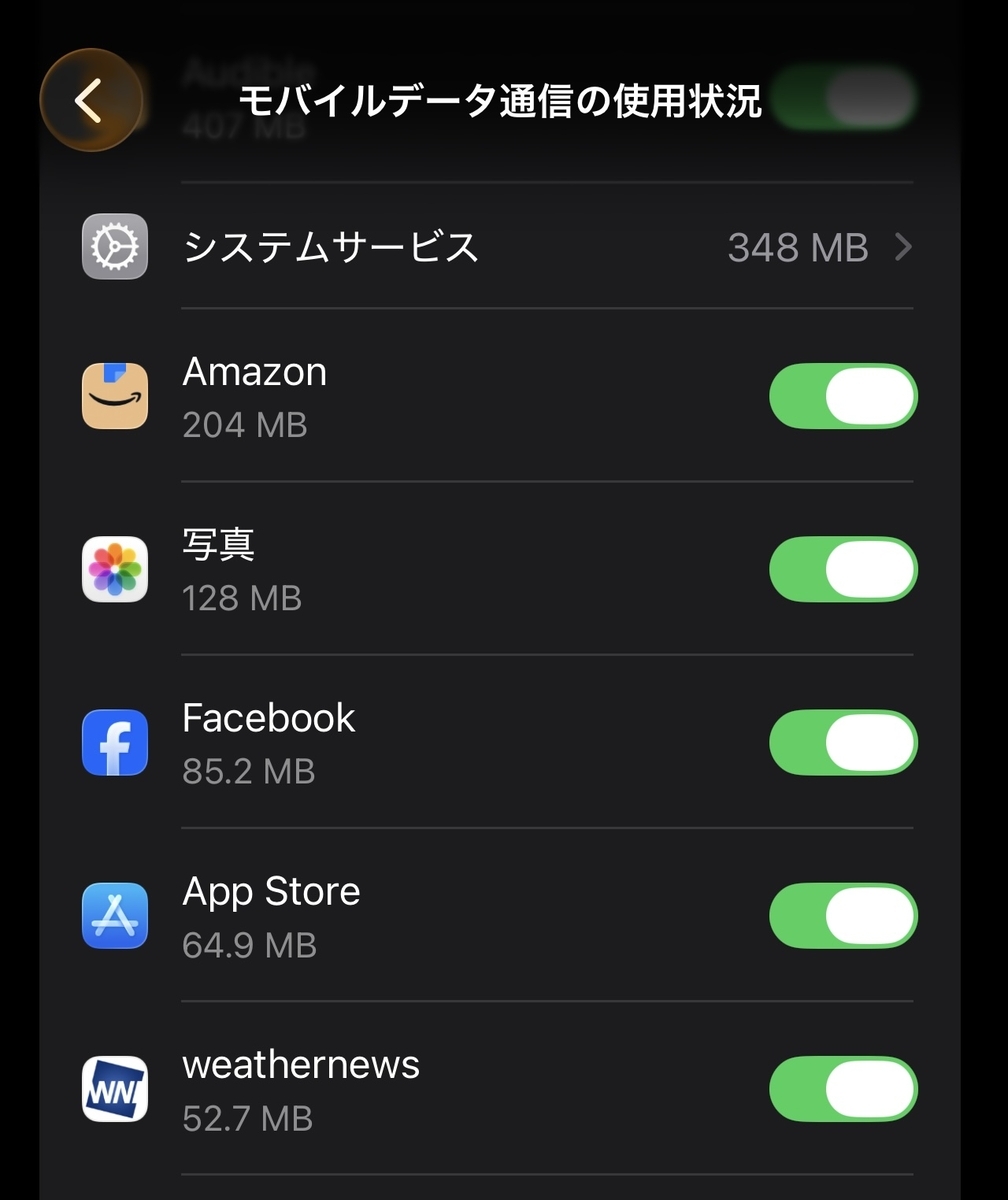Go back using the top-left arrow
This screenshot has width=1008, height=1200.
90,101
